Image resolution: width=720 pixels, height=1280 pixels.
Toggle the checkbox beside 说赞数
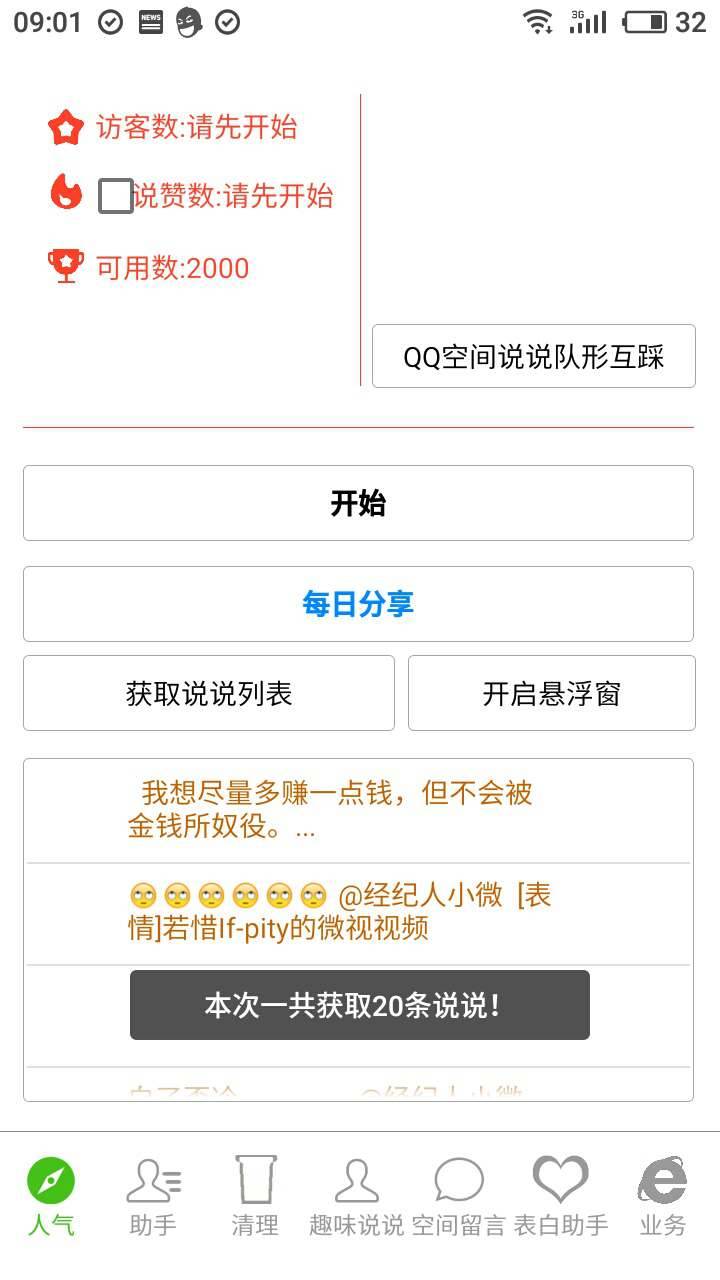[116, 196]
